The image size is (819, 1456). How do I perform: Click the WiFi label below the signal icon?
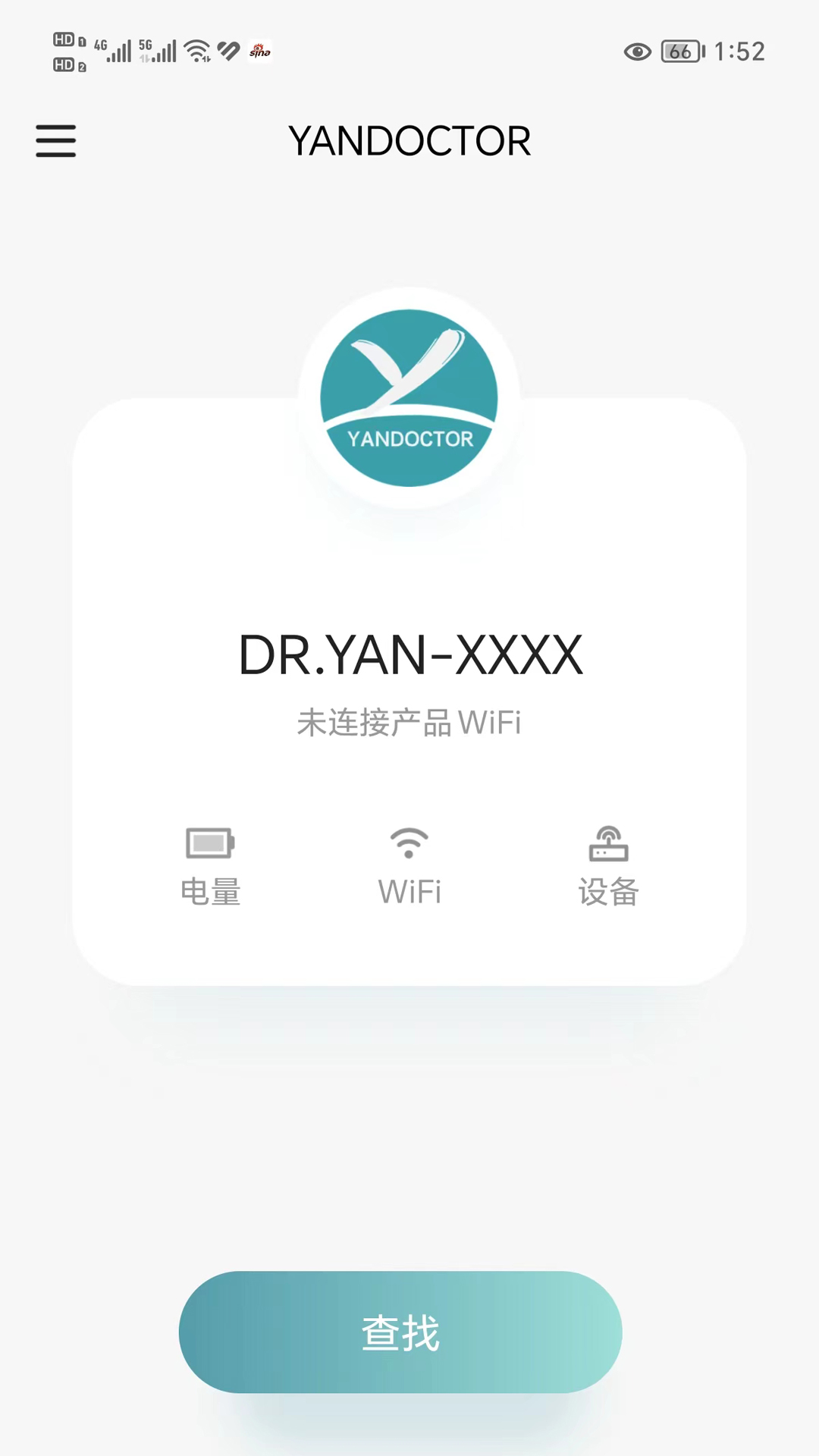[x=409, y=892]
